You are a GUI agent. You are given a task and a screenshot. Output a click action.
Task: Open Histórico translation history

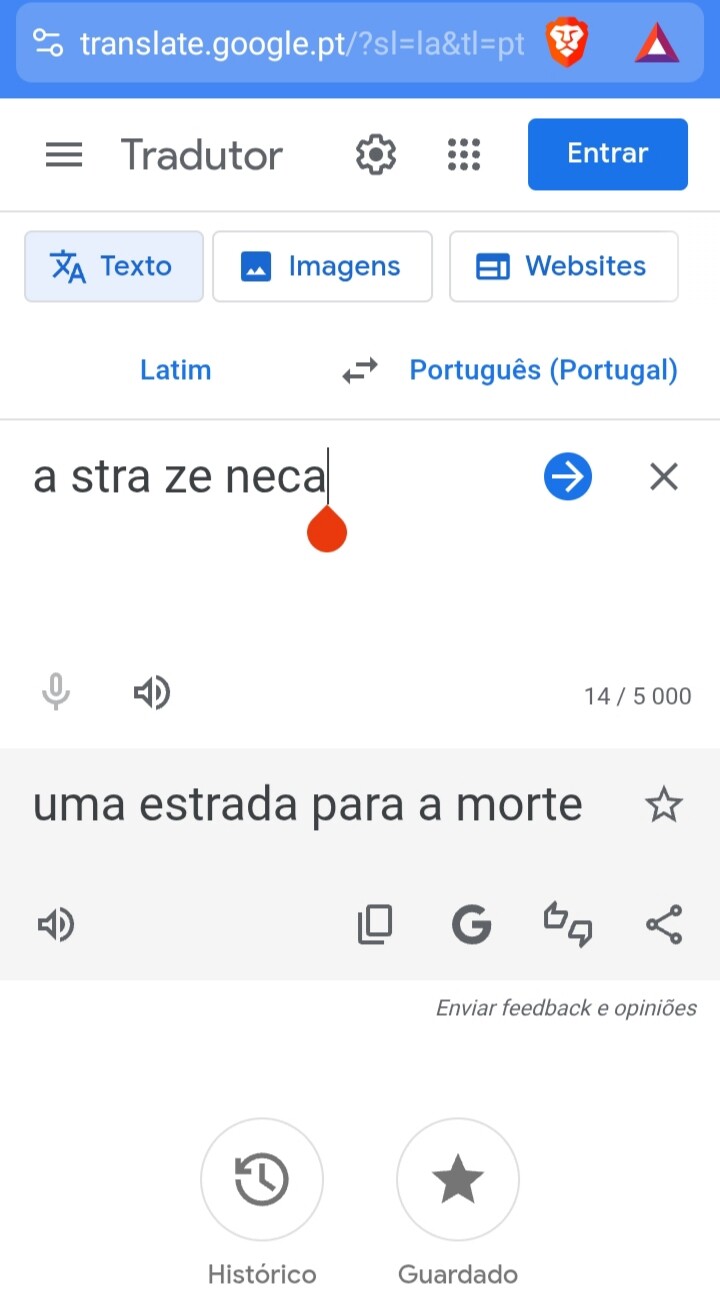pos(262,1180)
